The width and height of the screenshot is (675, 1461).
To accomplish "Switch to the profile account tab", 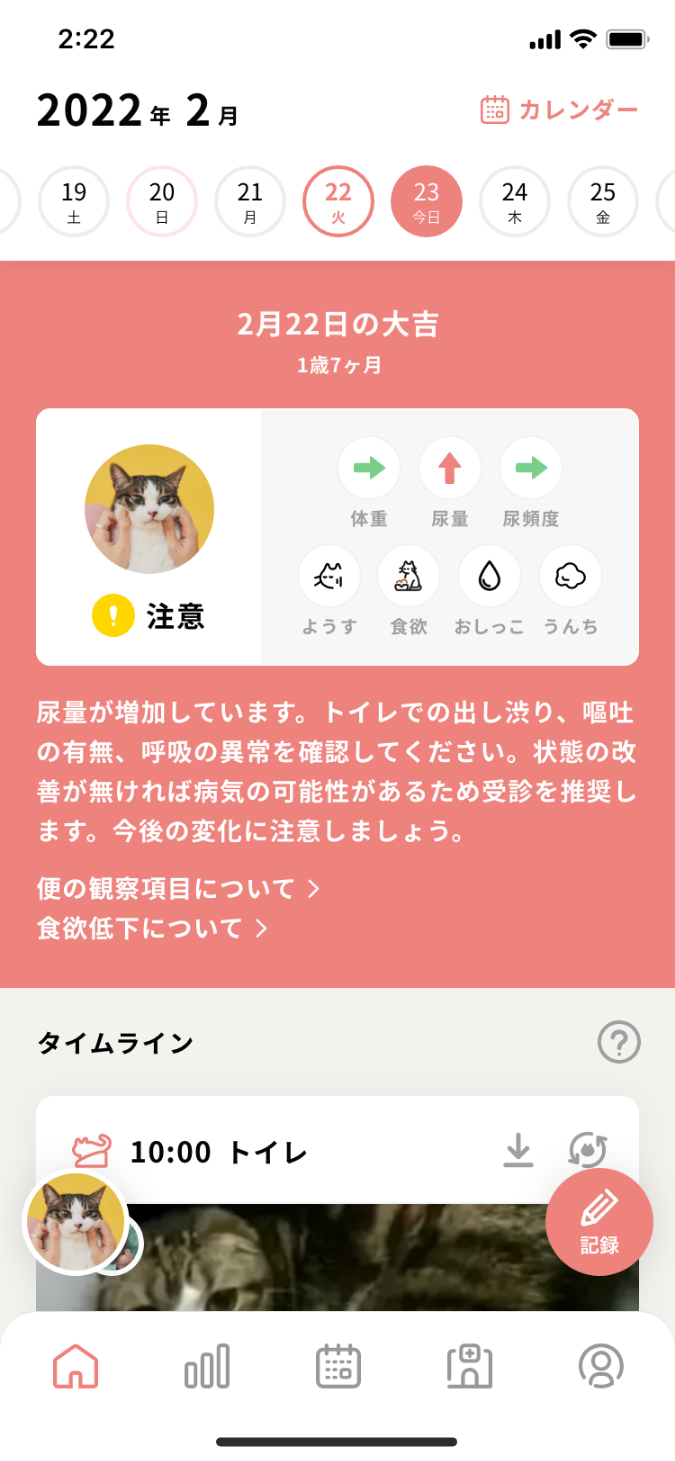I will [600, 1365].
